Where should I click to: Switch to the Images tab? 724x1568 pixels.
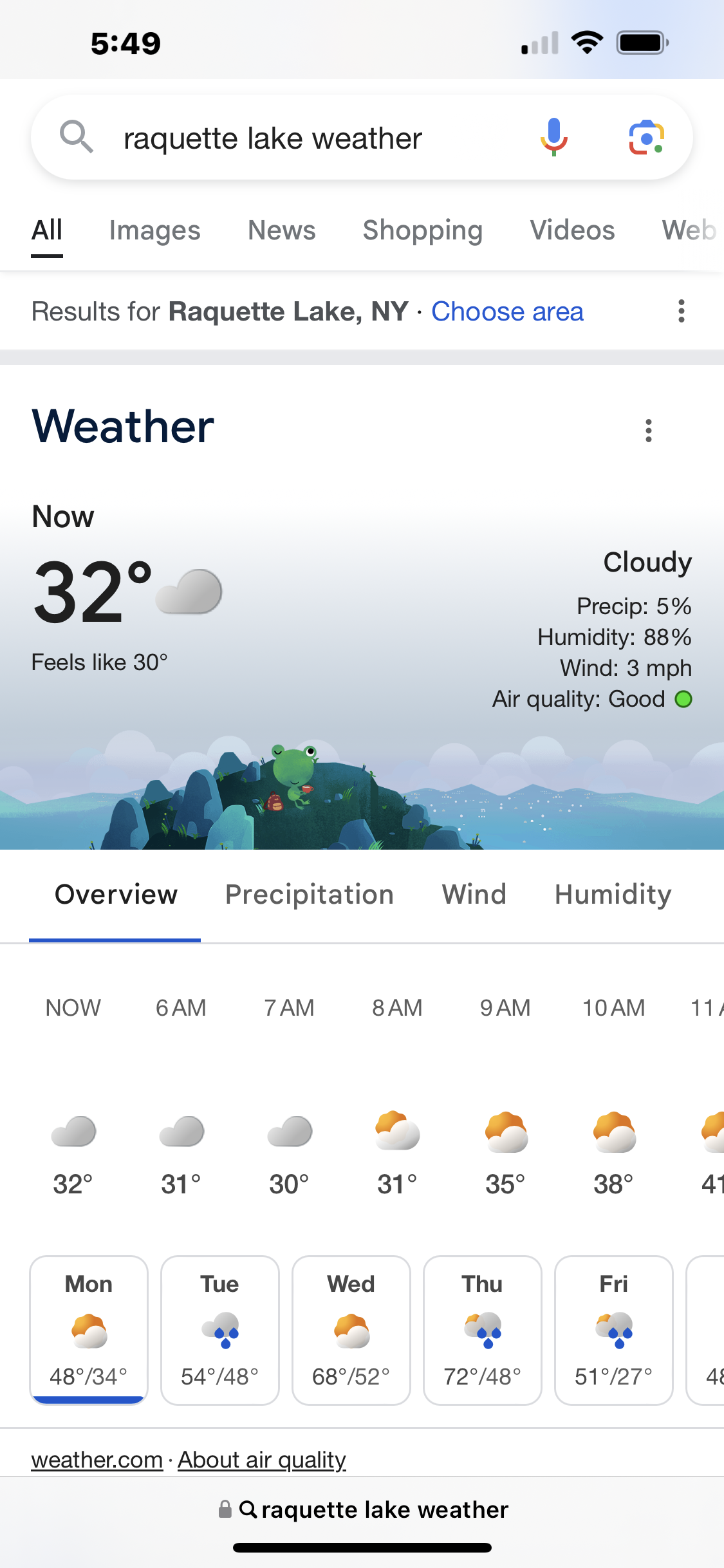tap(154, 230)
